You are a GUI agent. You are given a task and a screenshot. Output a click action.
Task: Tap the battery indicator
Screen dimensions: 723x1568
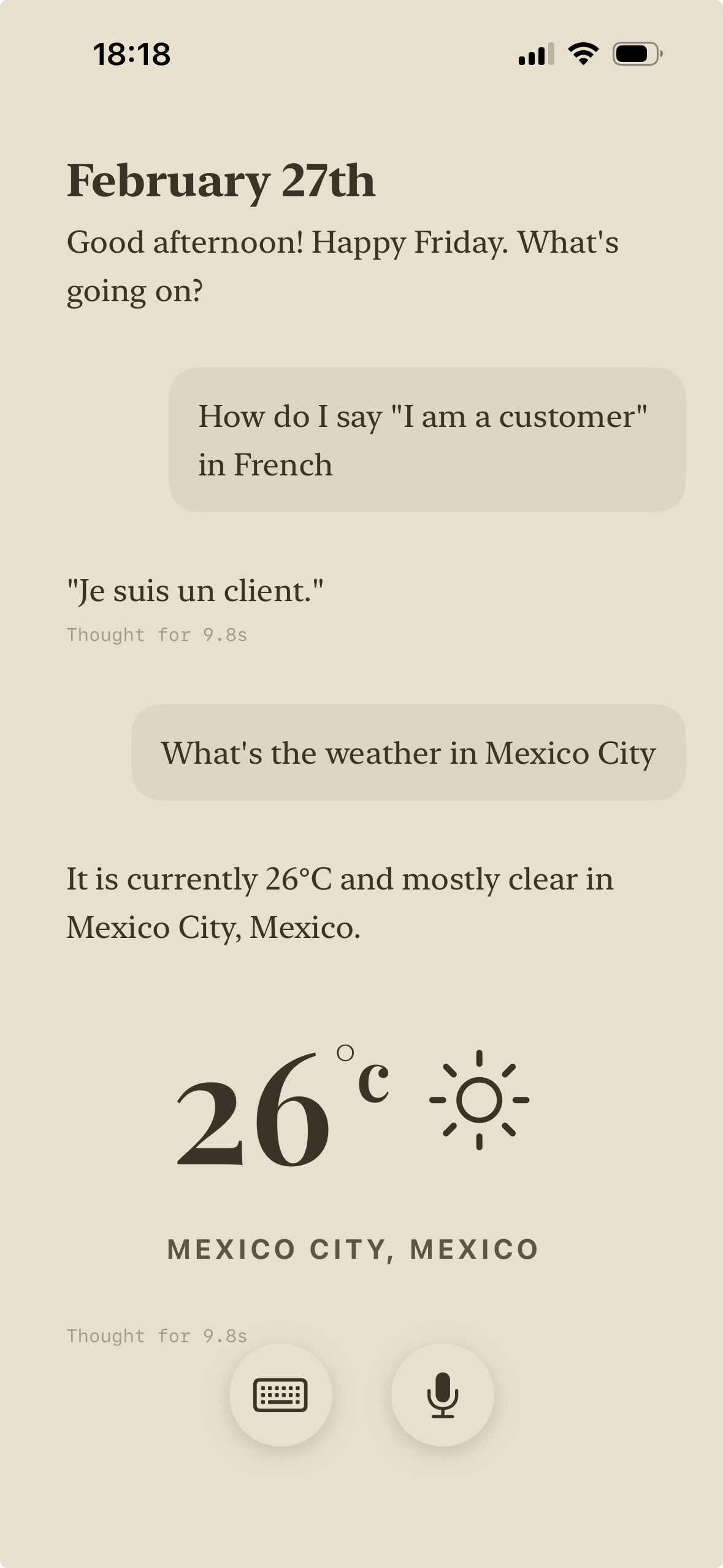pyautogui.click(x=635, y=54)
